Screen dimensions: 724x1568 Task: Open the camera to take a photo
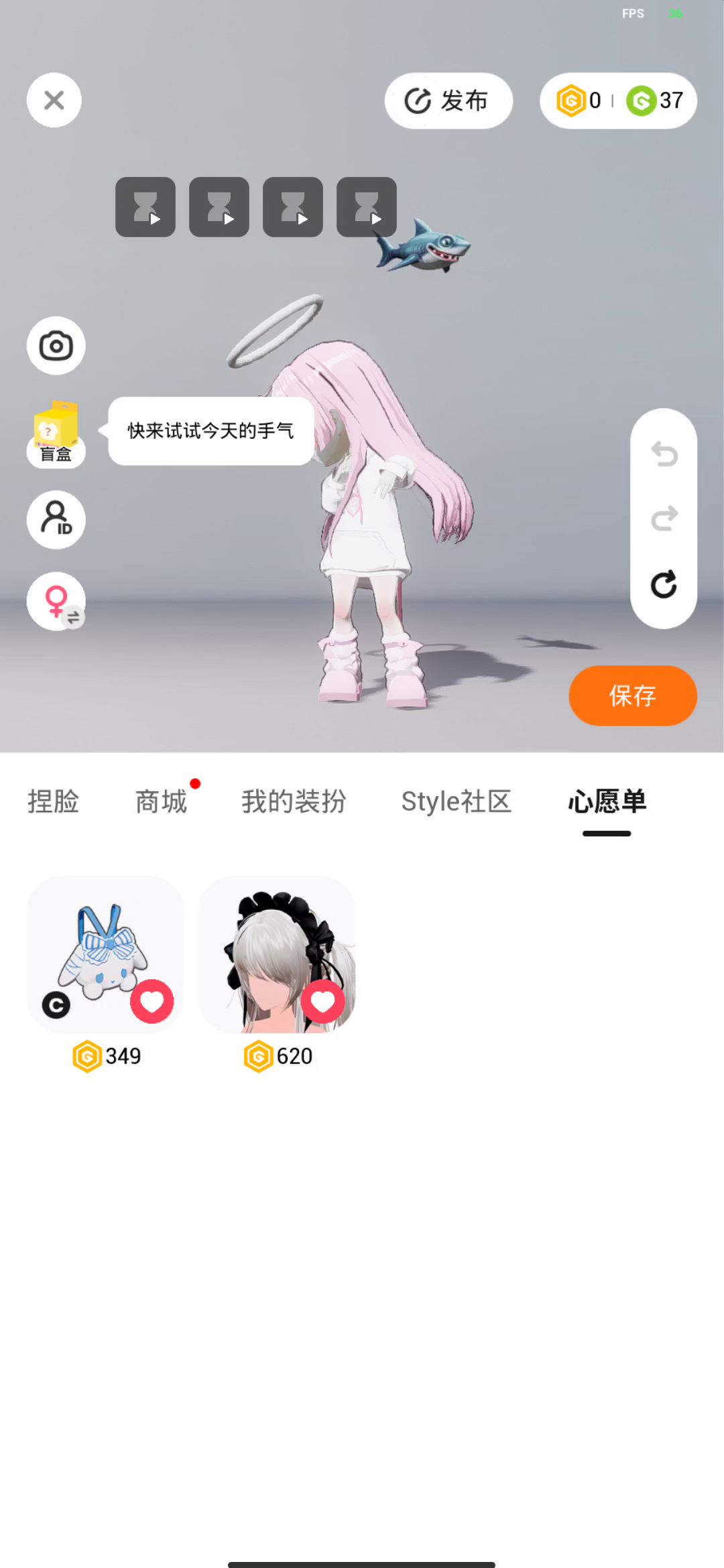[56, 346]
